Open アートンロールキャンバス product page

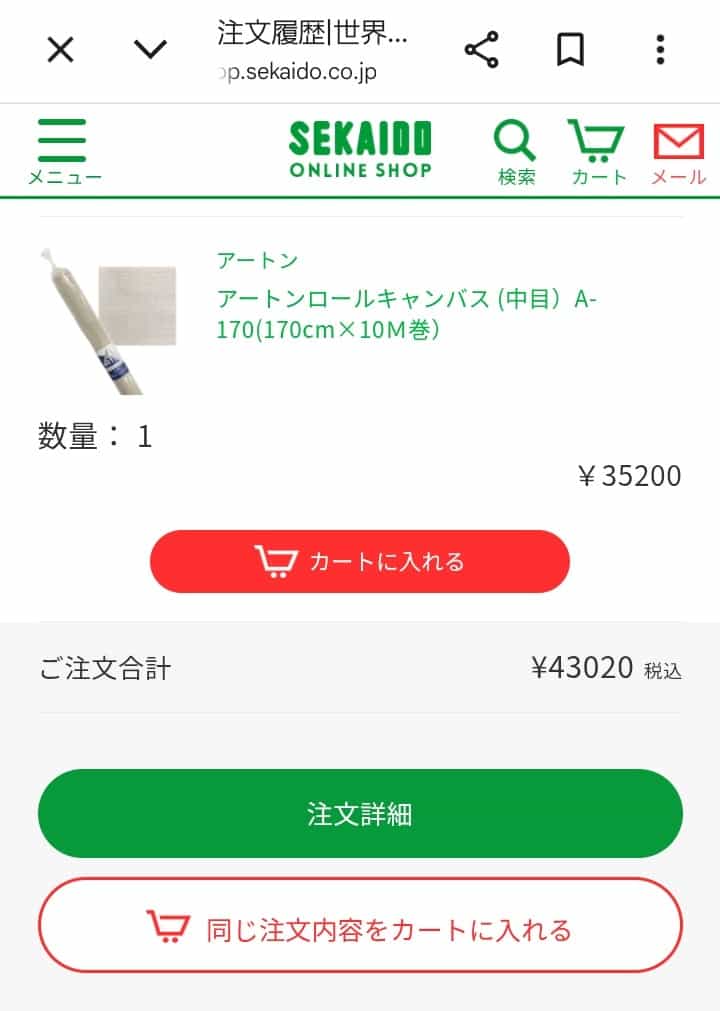point(405,314)
